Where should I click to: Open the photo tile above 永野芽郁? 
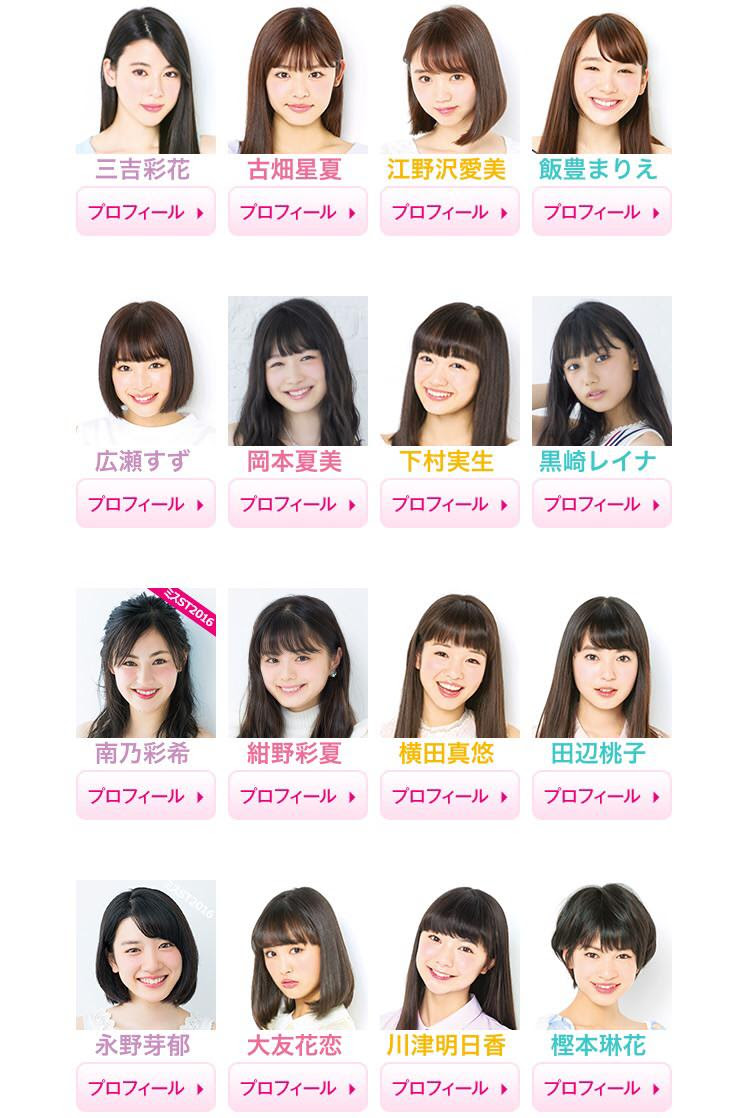point(146,955)
